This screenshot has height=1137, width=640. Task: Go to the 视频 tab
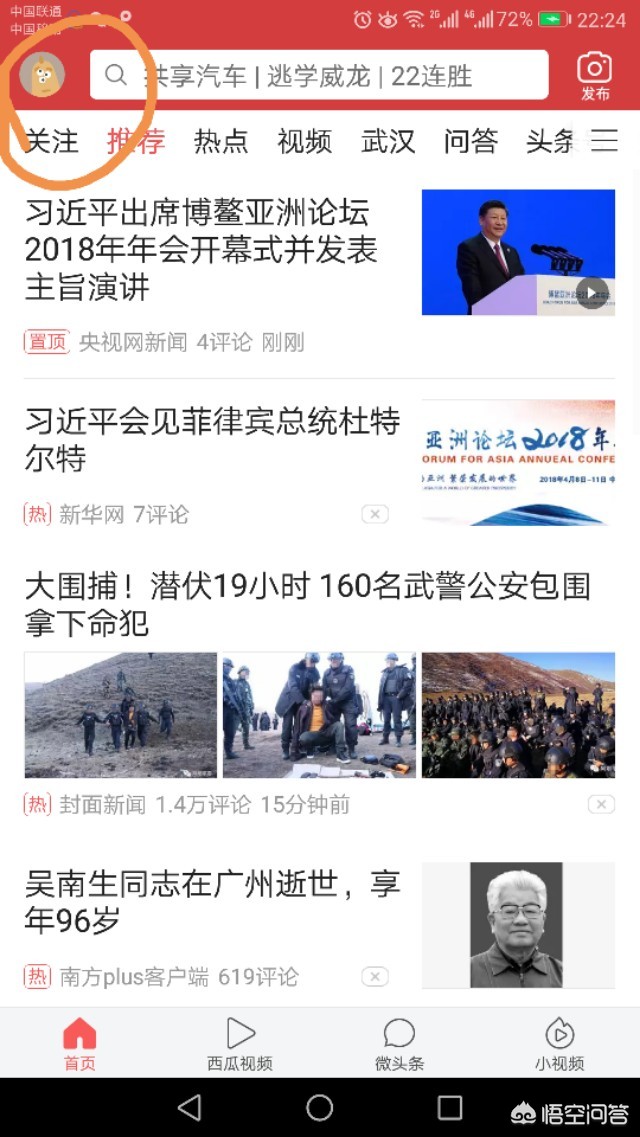coord(304,141)
